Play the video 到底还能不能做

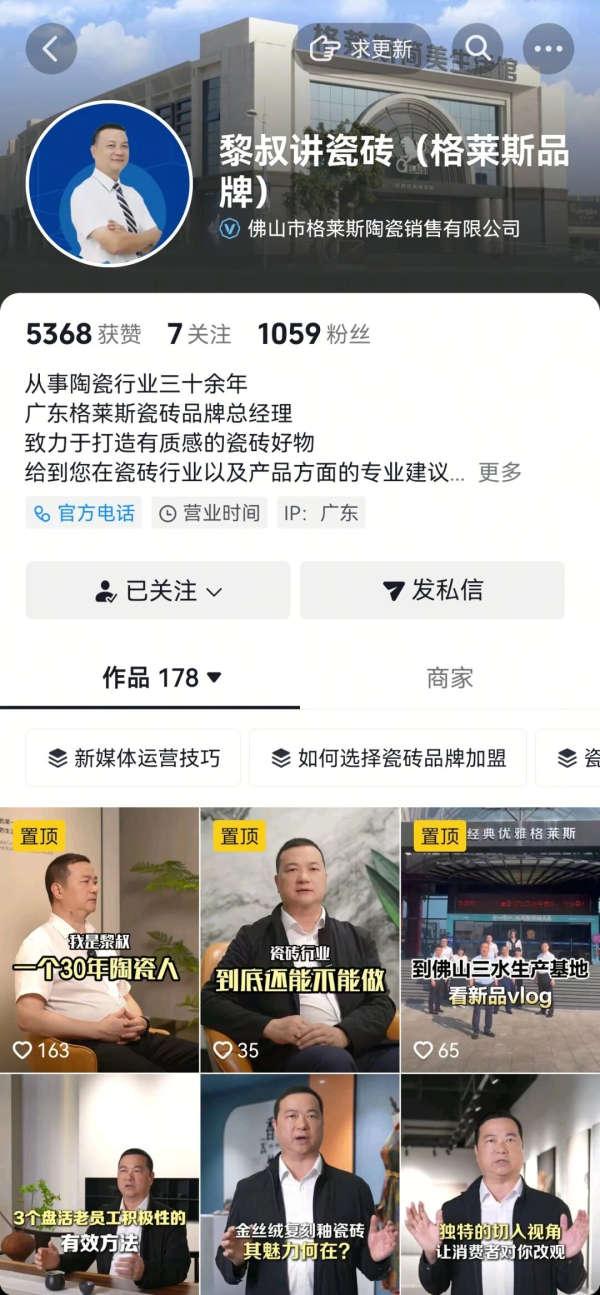(x=300, y=940)
